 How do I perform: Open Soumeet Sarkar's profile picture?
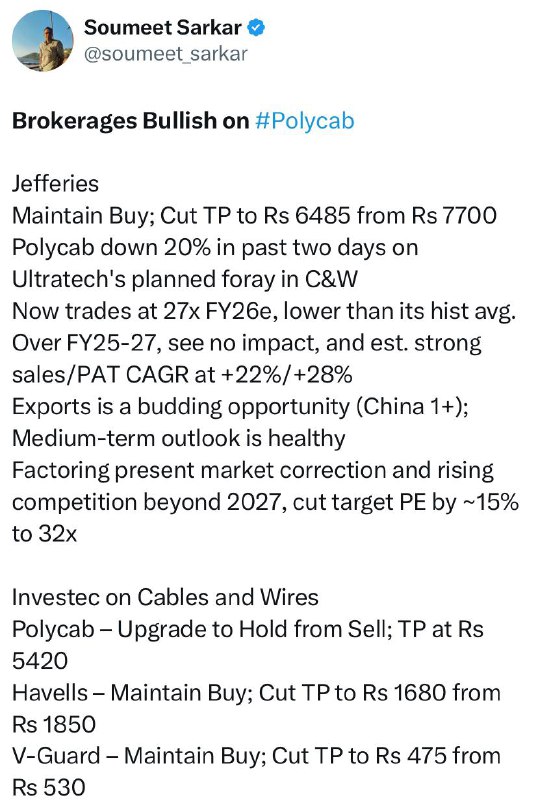pyautogui.click(x=43, y=41)
